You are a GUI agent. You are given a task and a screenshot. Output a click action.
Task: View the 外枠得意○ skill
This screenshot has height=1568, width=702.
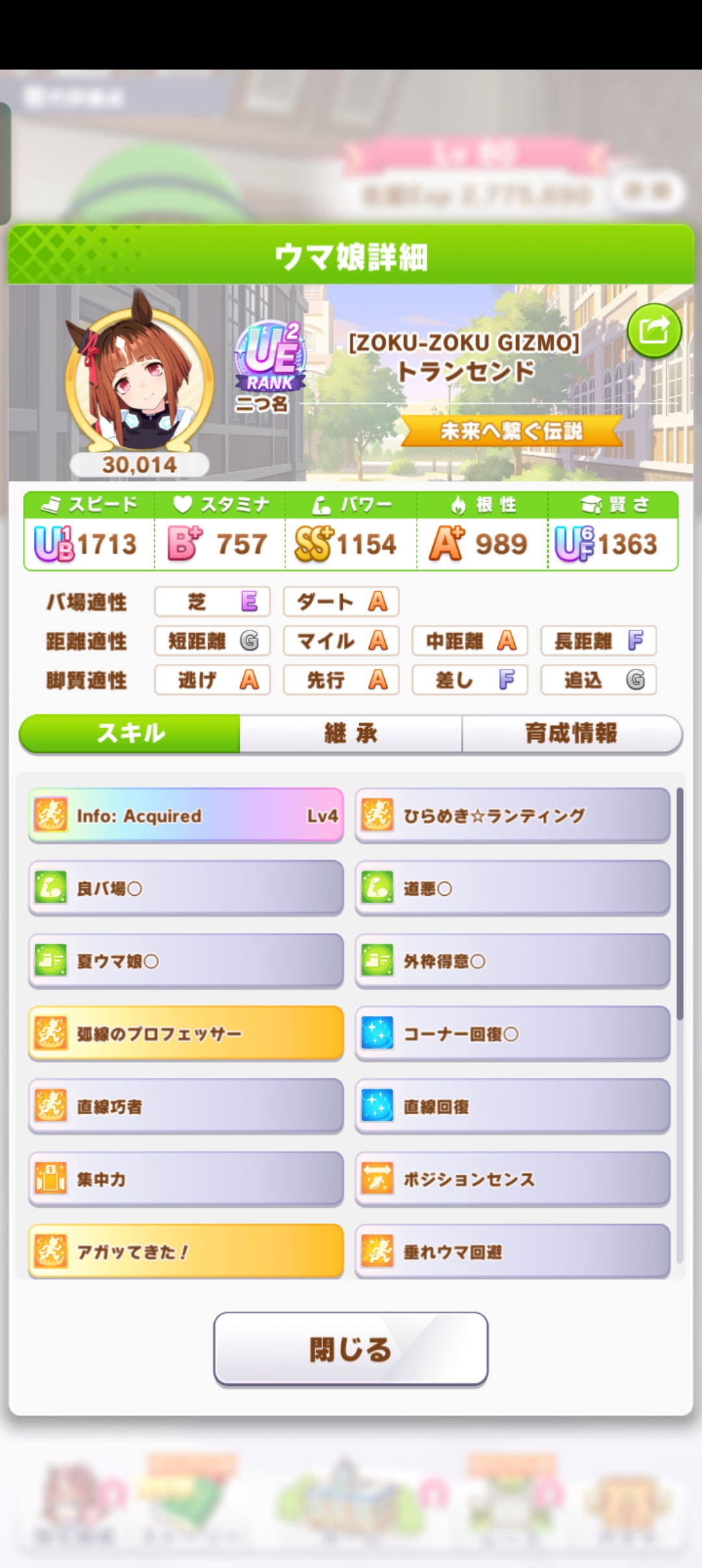click(x=512, y=961)
